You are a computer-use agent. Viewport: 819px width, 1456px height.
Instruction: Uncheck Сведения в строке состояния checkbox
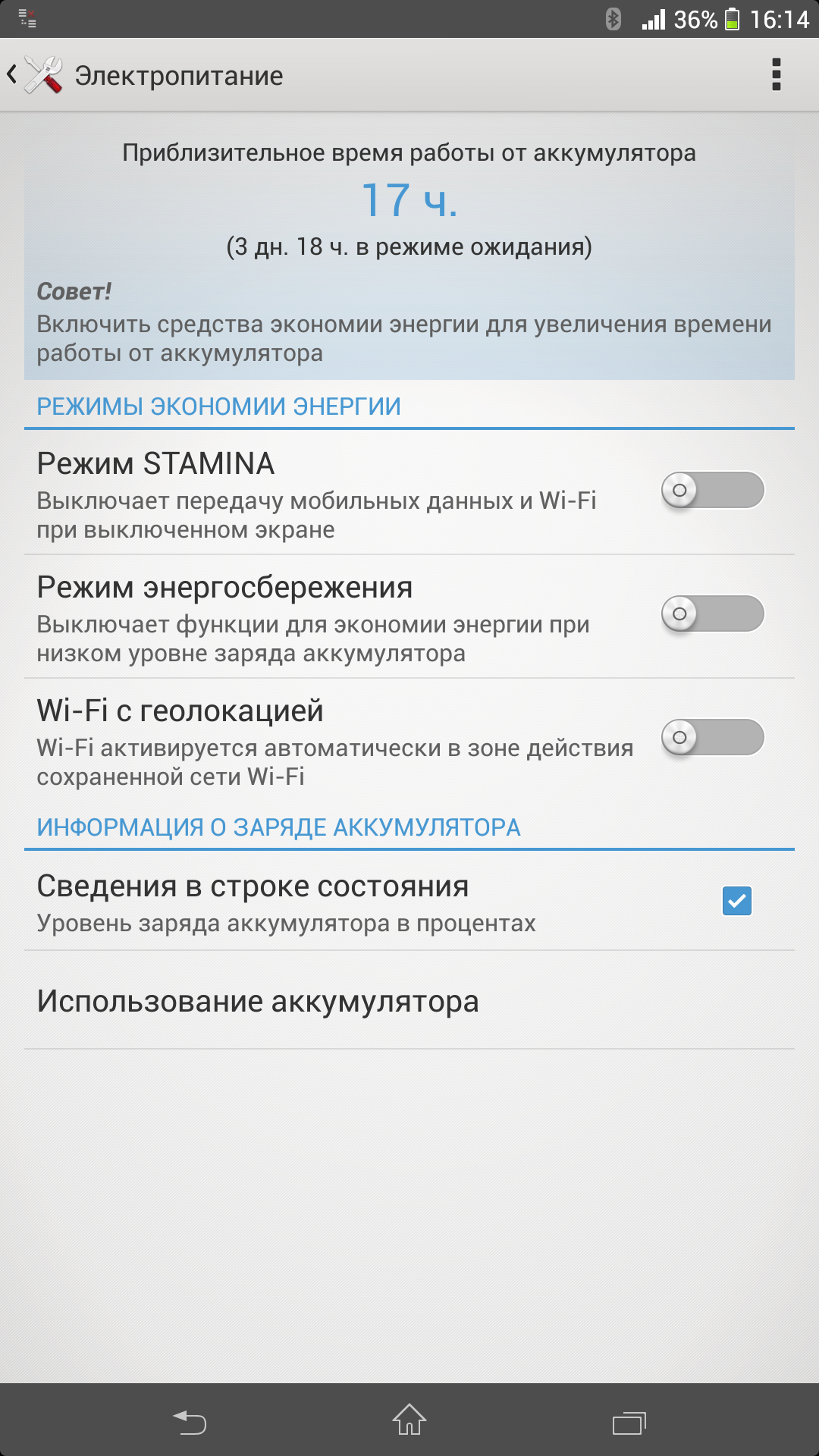click(x=736, y=901)
